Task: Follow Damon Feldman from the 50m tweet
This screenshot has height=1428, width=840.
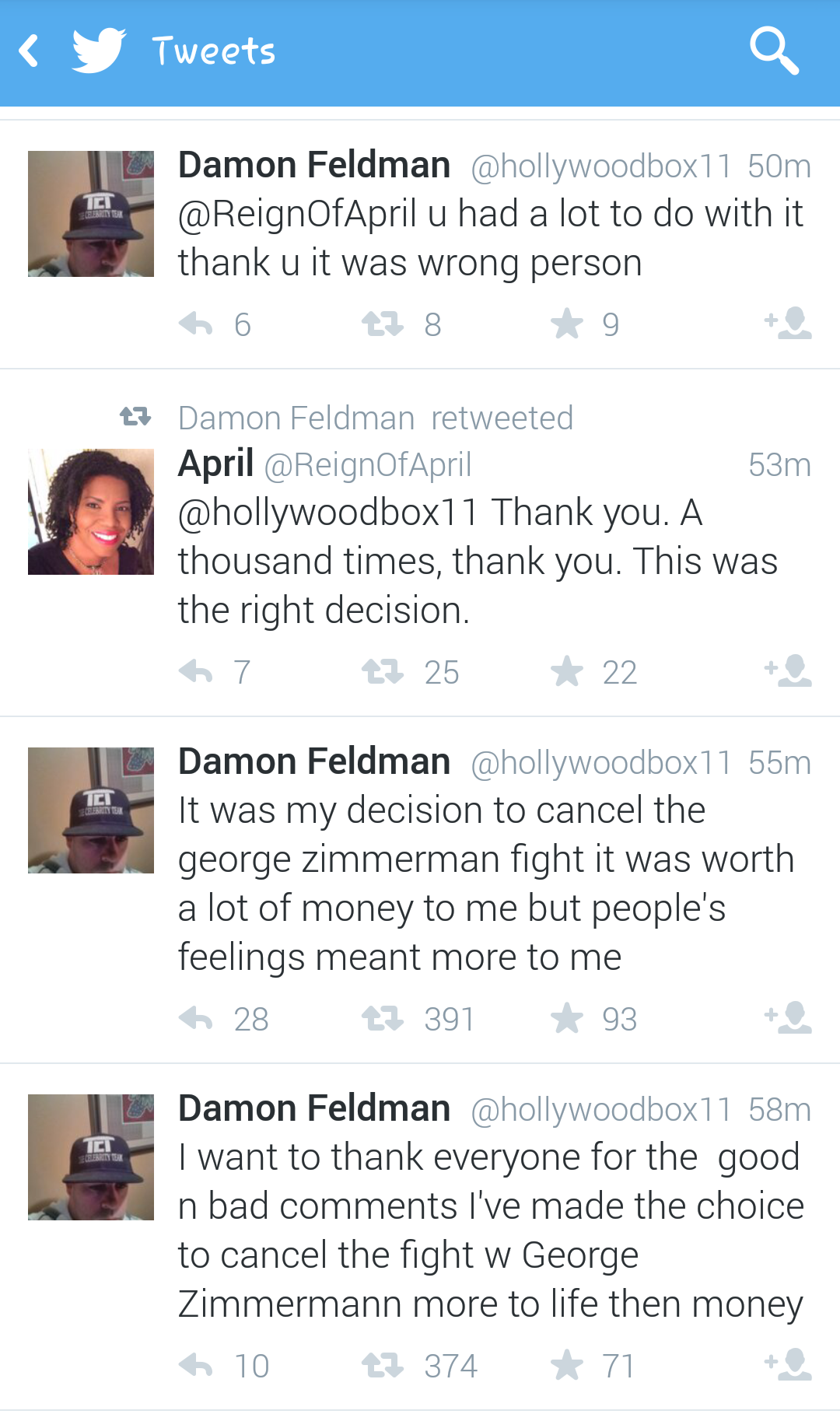Action: [789, 323]
